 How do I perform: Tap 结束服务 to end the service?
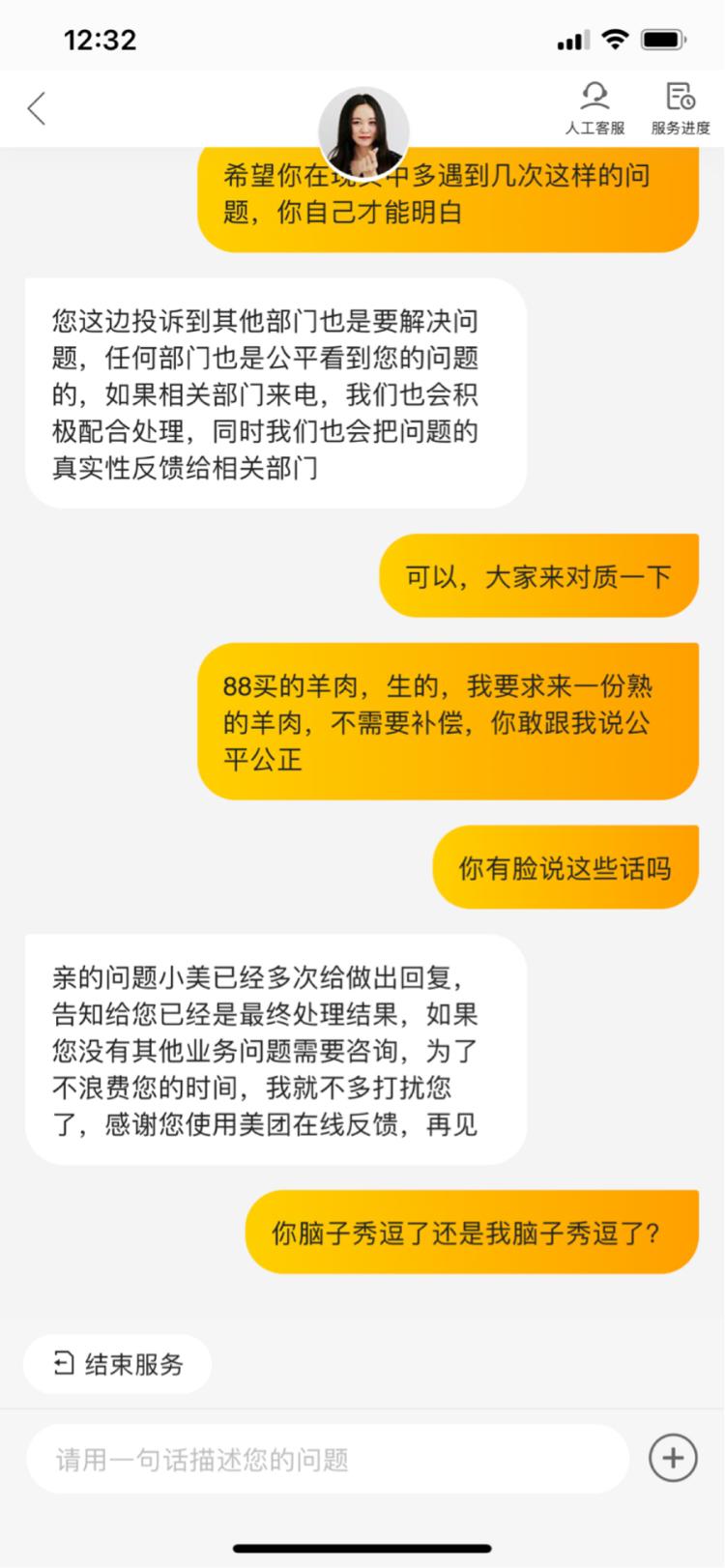[116, 1364]
